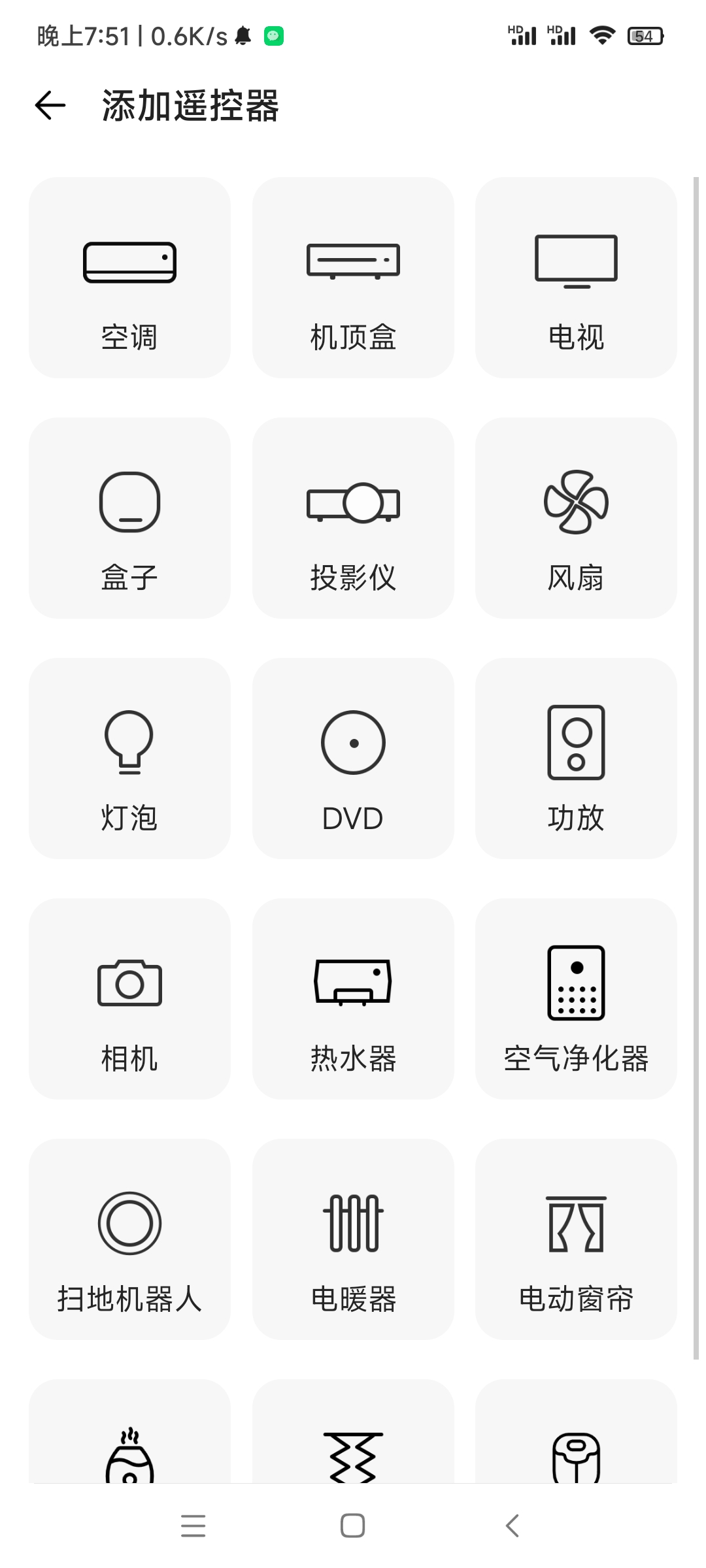Screen dimensions: 706x1568
Task: Add a 电动窗帘 remote control
Action: point(576,1239)
